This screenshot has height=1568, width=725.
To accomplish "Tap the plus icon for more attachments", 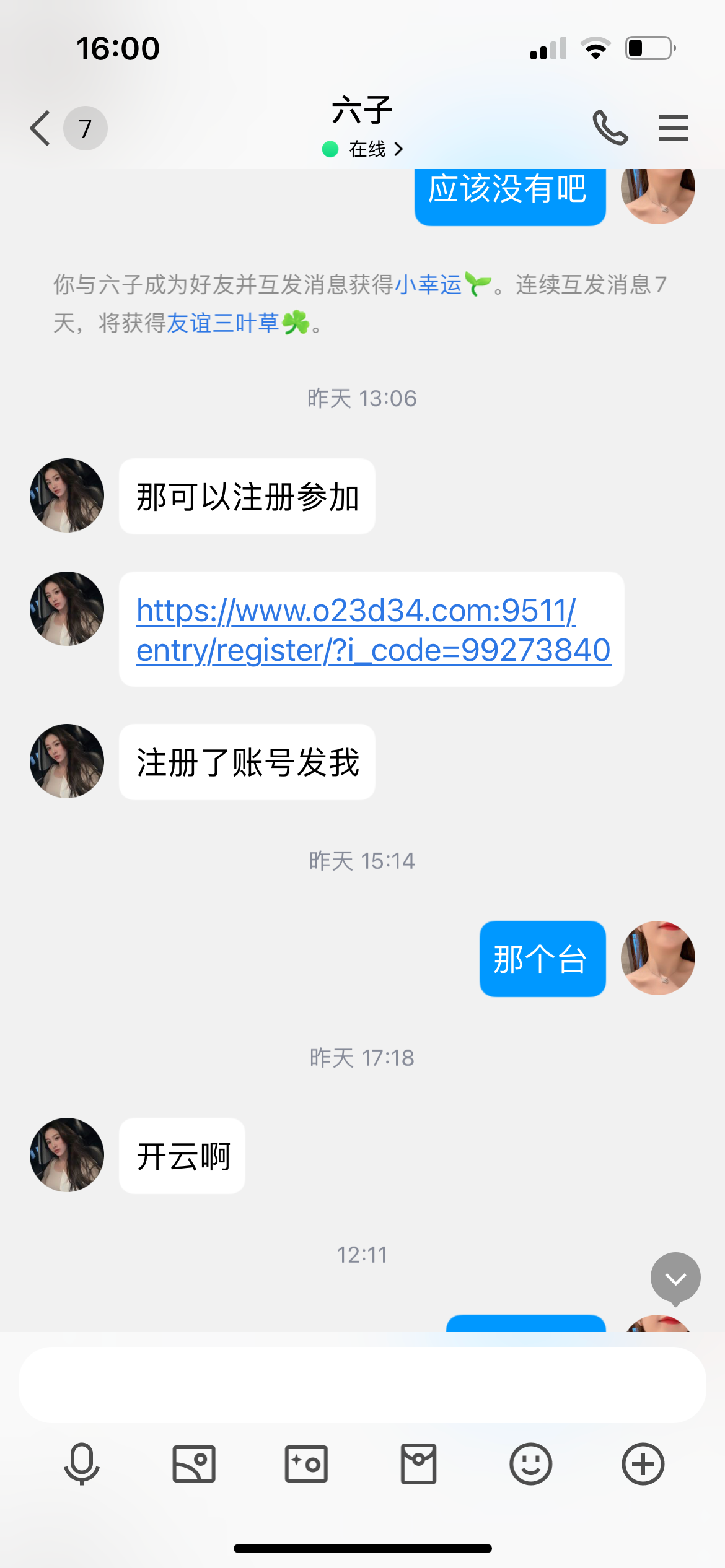I will point(642,1464).
